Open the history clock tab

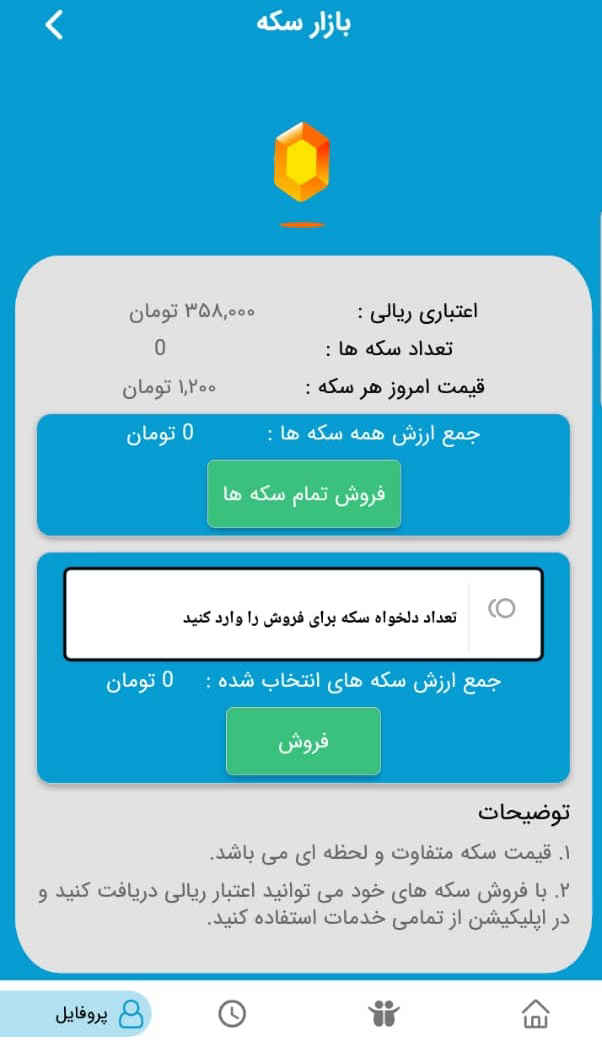(x=232, y=1014)
